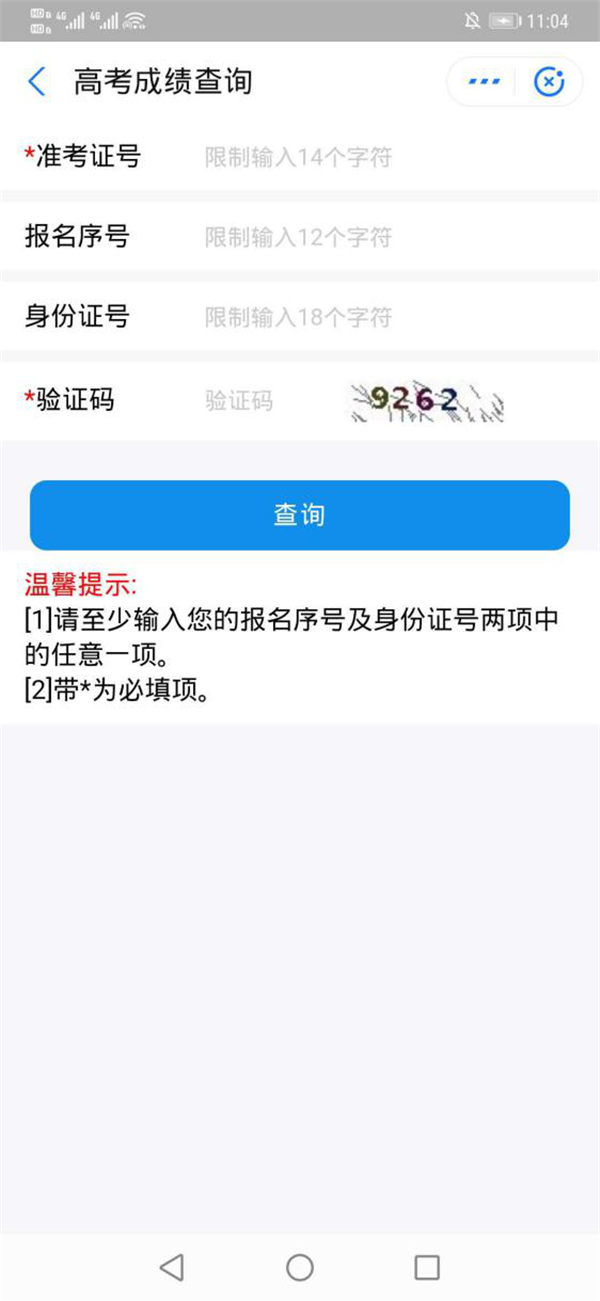Open the three-dot more options menu
Screen dimensions: 600x1301
[x=484, y=82]
